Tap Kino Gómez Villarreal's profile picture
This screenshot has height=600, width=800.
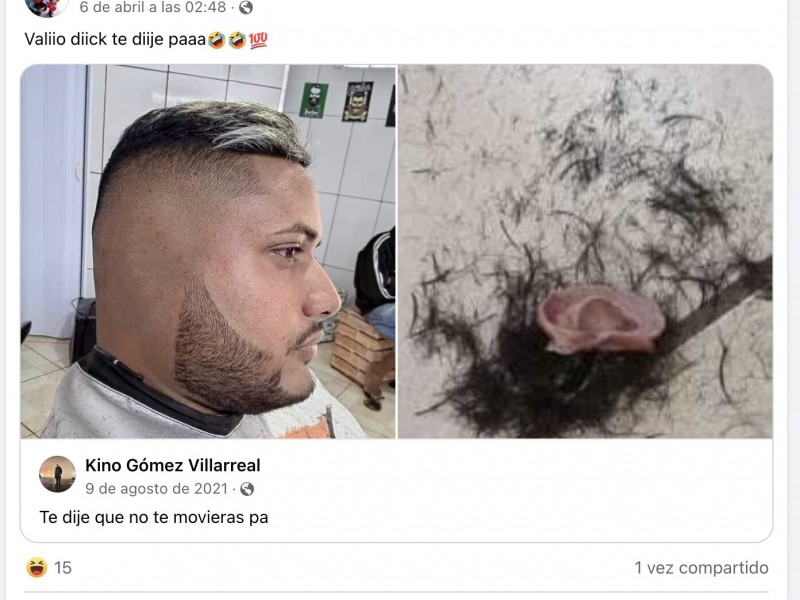57,474
